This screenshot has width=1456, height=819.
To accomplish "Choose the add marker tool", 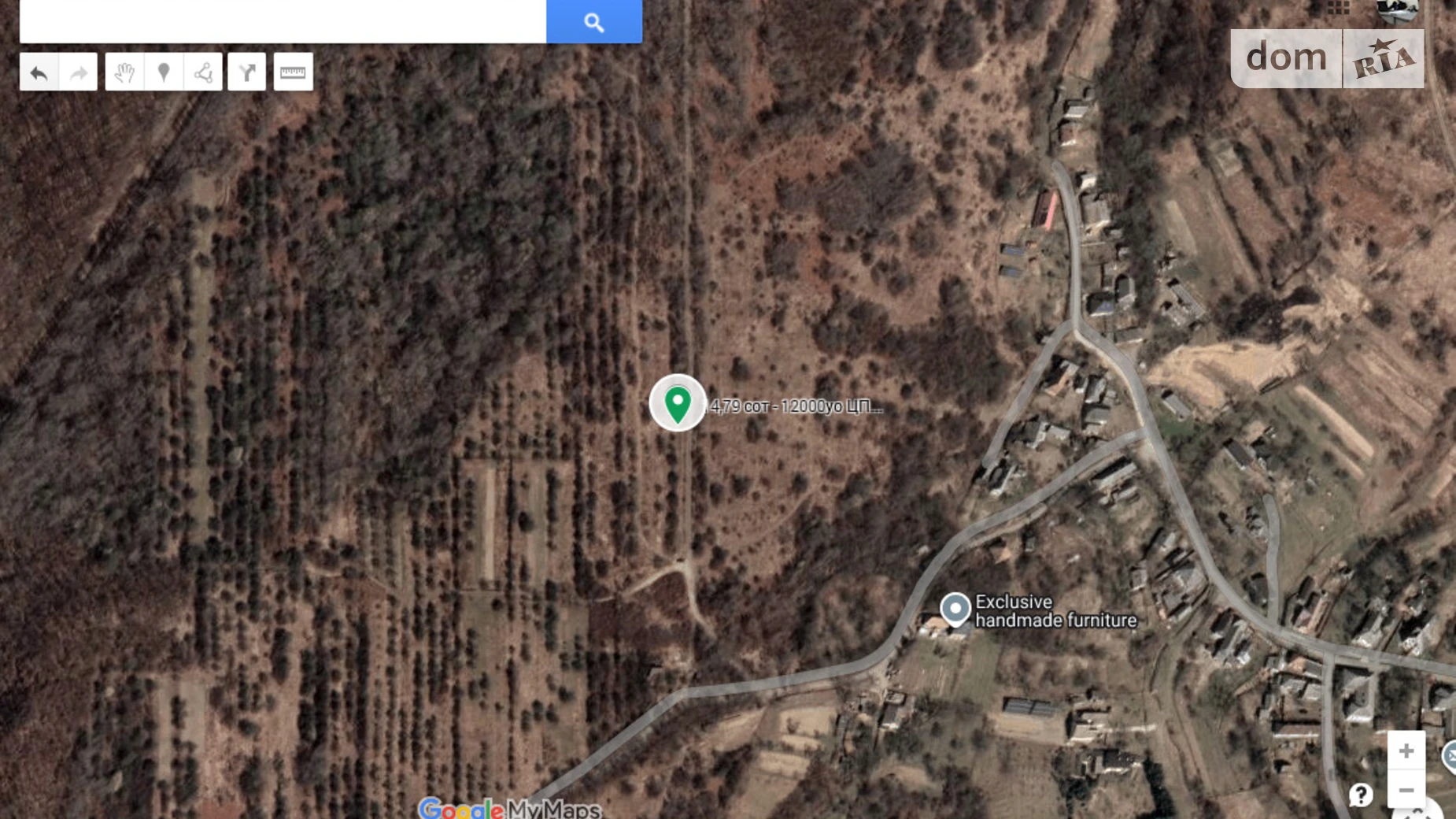I will click(x=164, y=72).
